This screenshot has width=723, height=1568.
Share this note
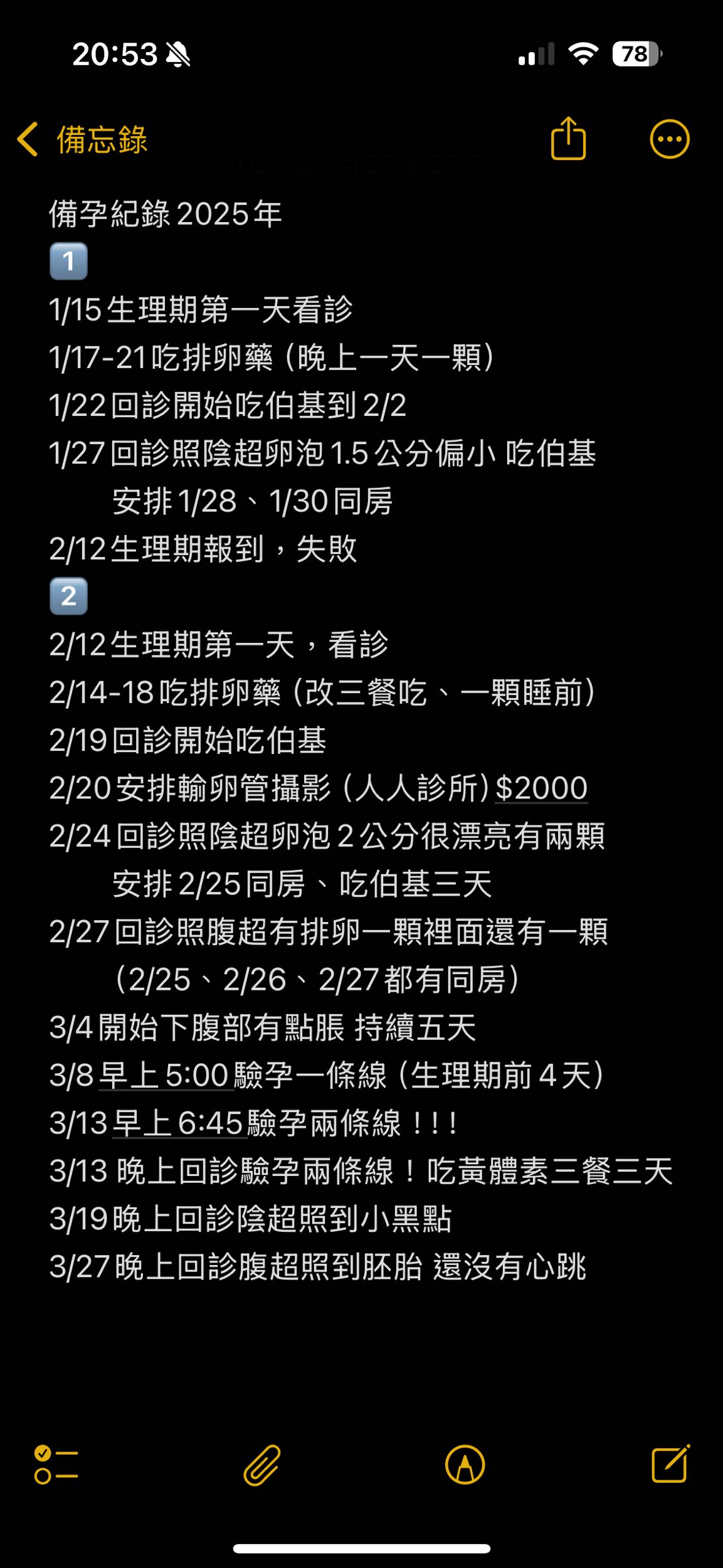[x=568, y=139]
